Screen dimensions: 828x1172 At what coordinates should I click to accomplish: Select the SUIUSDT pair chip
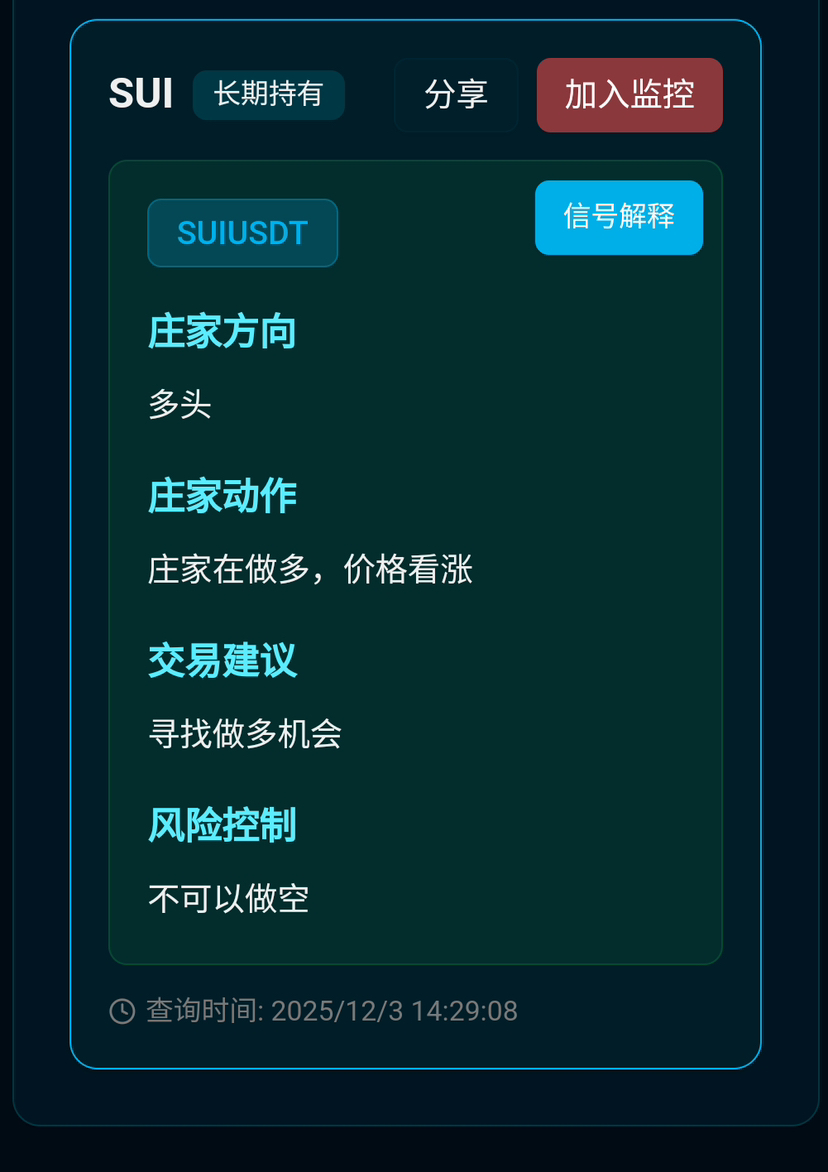point(242,233)
